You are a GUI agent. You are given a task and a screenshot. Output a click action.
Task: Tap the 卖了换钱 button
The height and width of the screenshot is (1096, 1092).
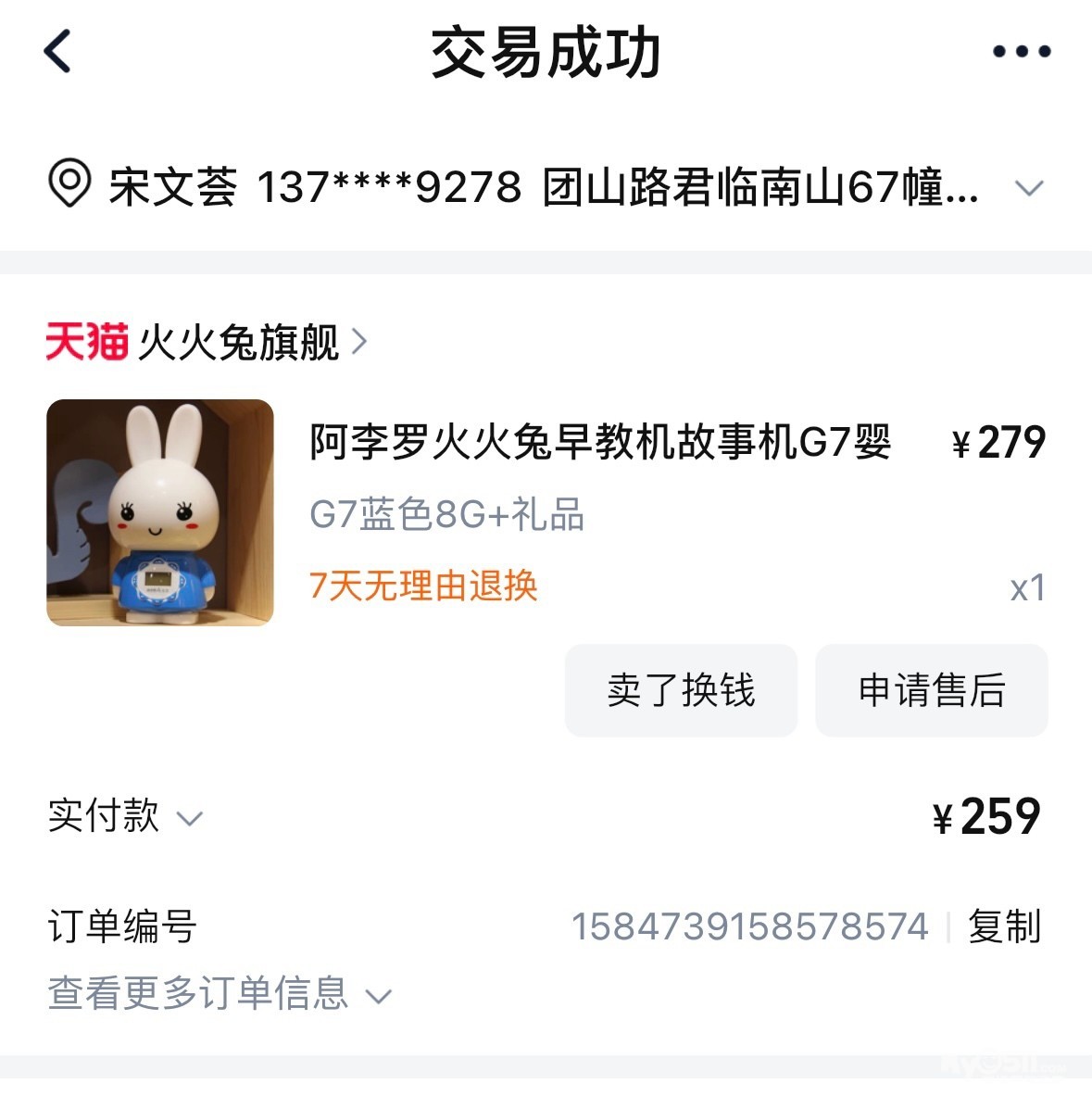[x=681, y=691]
